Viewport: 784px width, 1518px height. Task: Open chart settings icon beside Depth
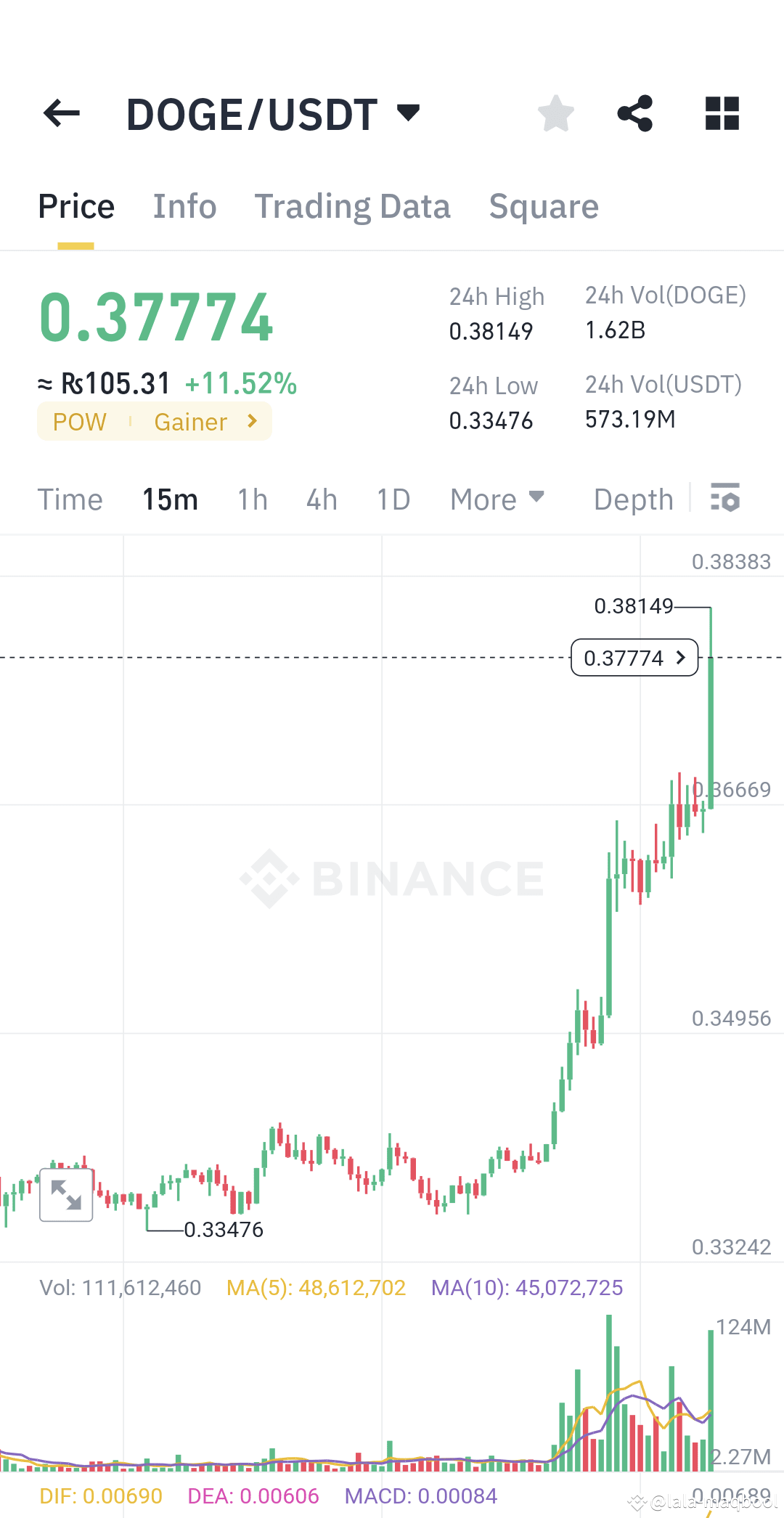tap(725, 499)
